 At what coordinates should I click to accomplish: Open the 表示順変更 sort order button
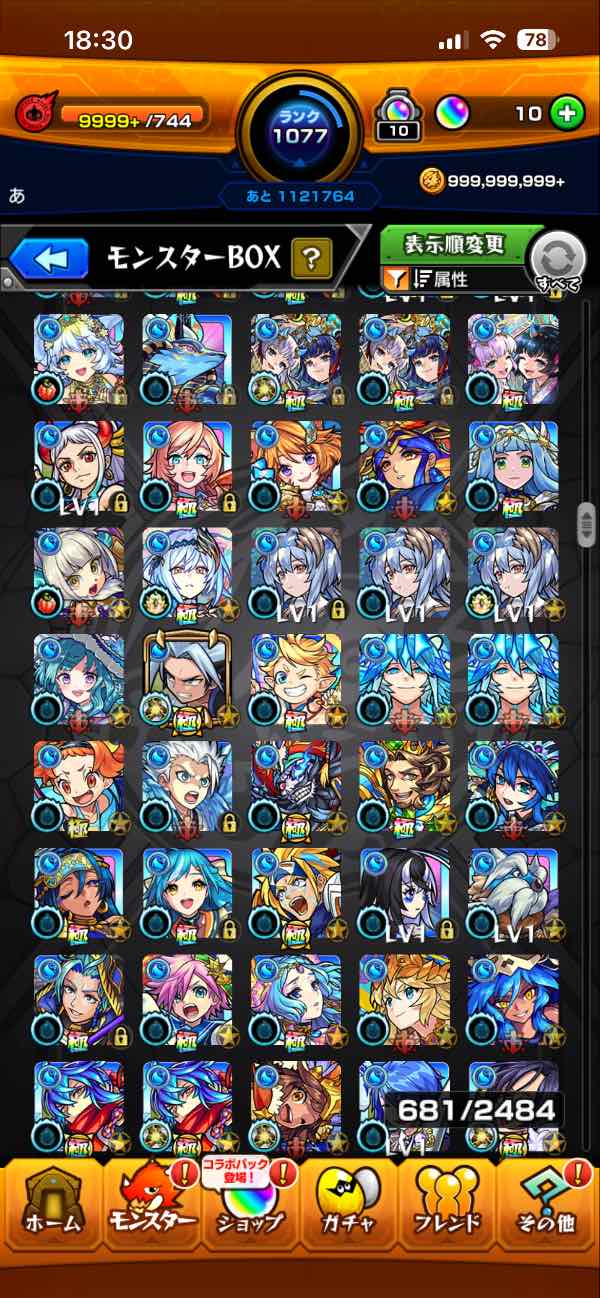(x=455, y=244)
